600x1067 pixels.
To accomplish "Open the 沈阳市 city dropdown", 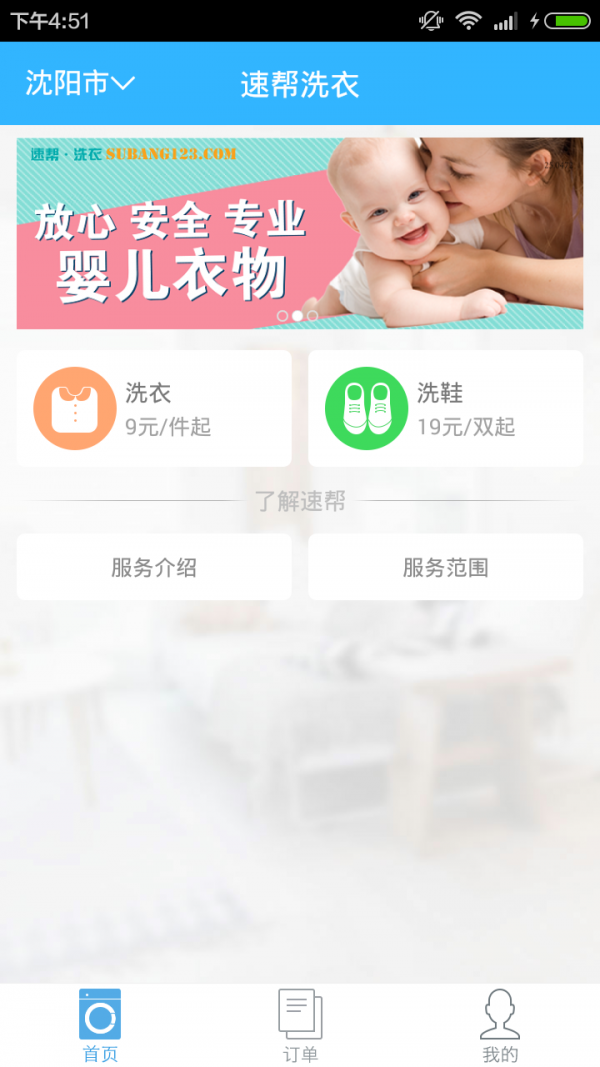I will (x=80, y=84).
